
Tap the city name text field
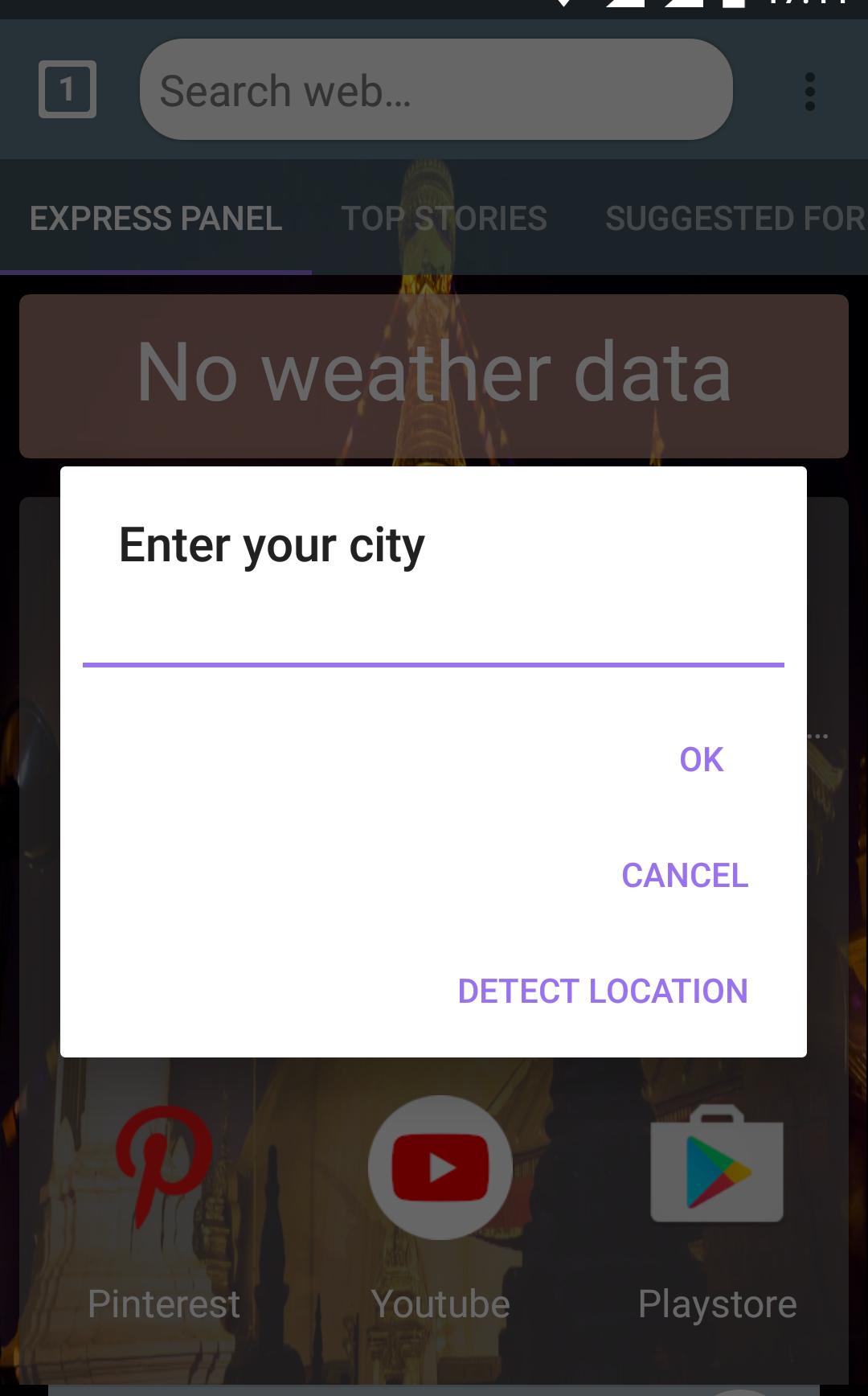pyautogui.click(x=433, y=637)
